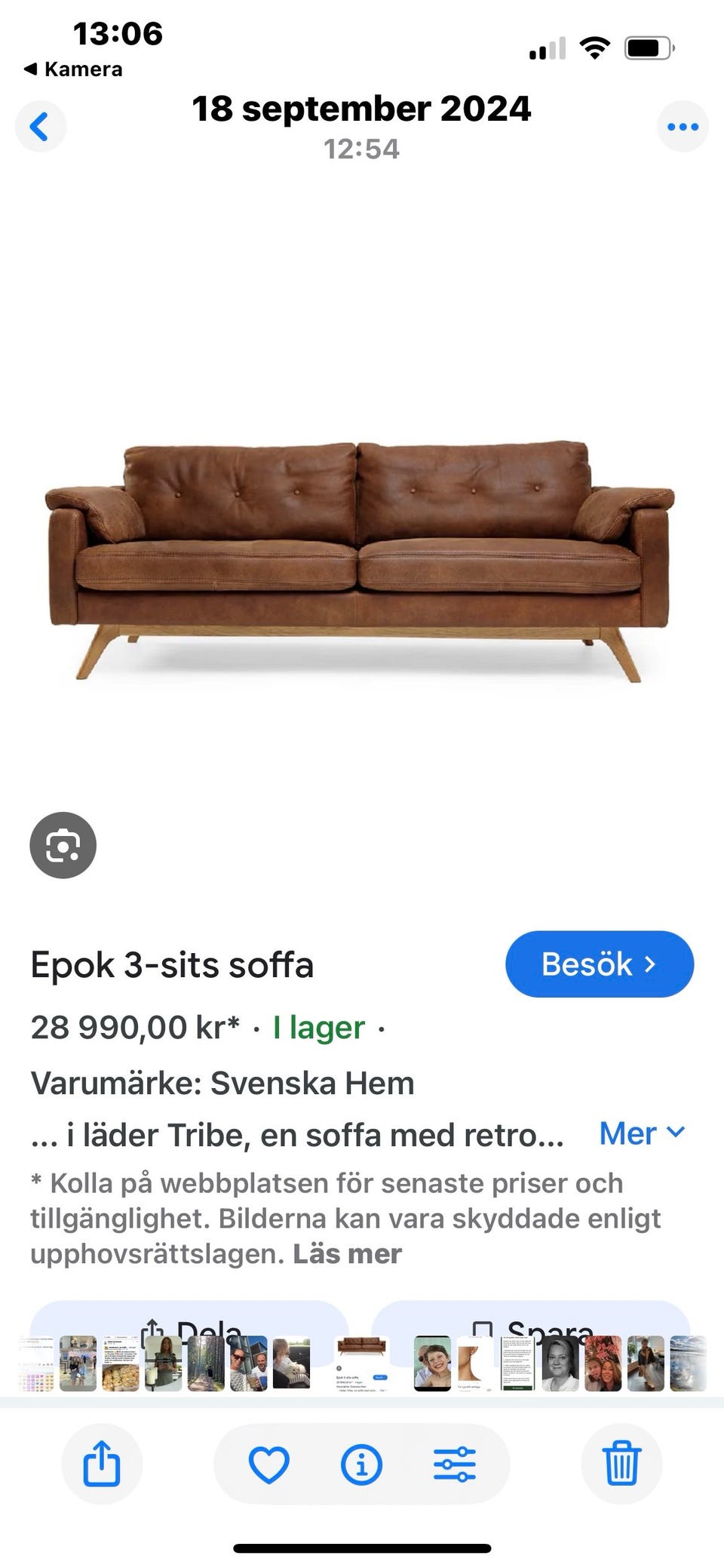Screen dimensions: 724x1568
Task: Open photo info with the info icon
Action: pos(362,1462)
